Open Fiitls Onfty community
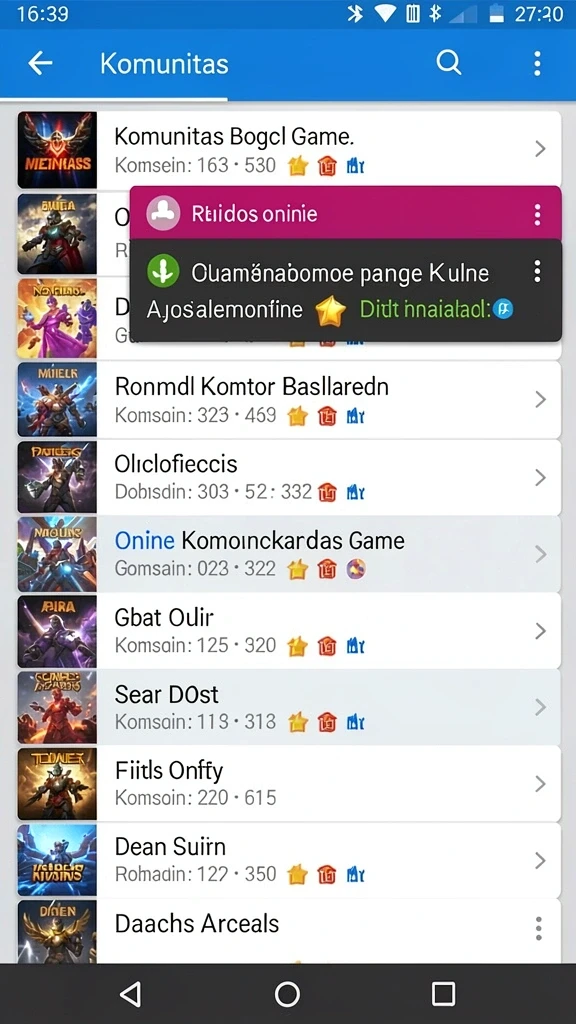Screen dimensions: 576x1024 [x=289, y=784]
